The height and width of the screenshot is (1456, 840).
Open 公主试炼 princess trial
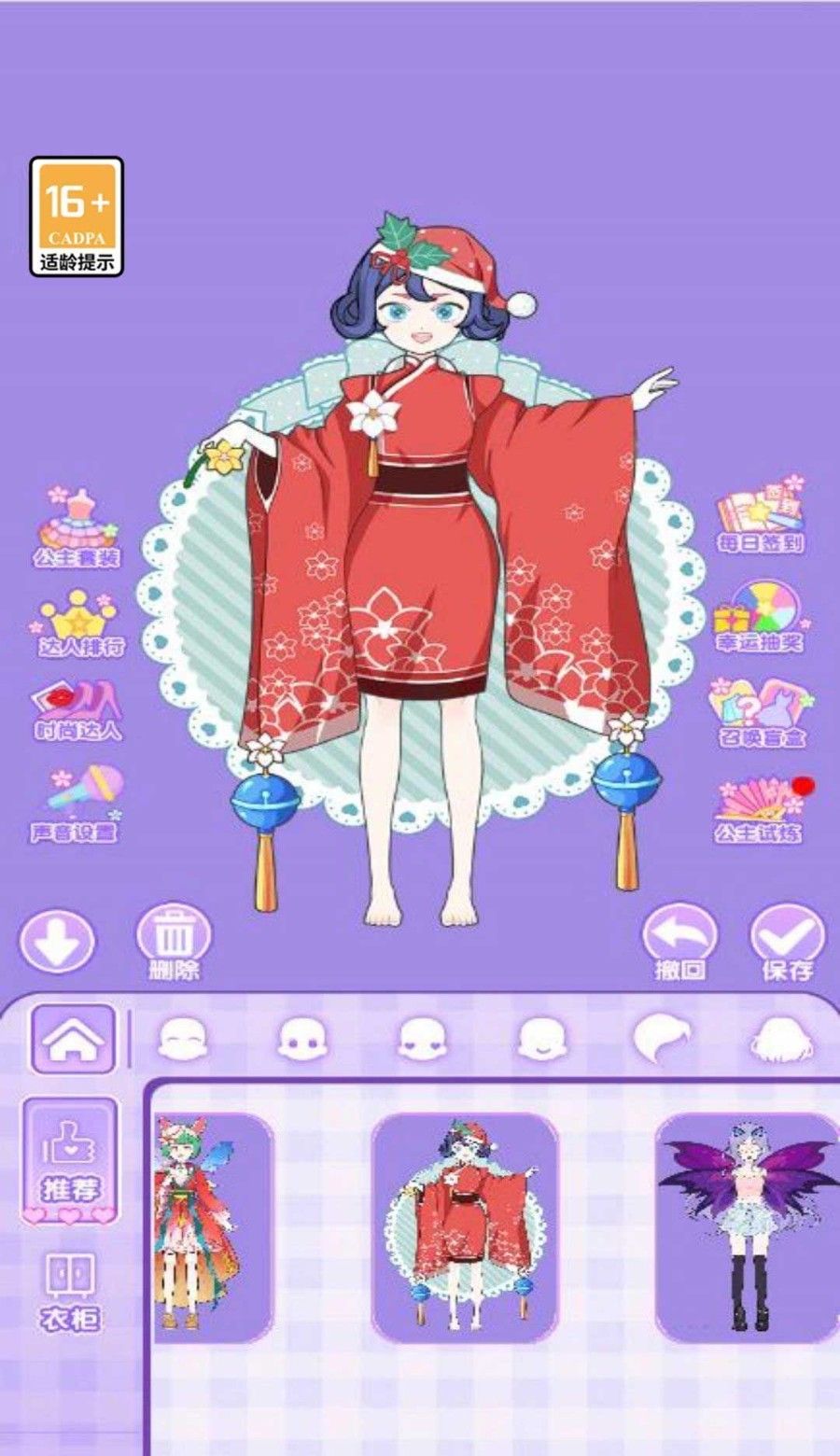coord(760,808)
